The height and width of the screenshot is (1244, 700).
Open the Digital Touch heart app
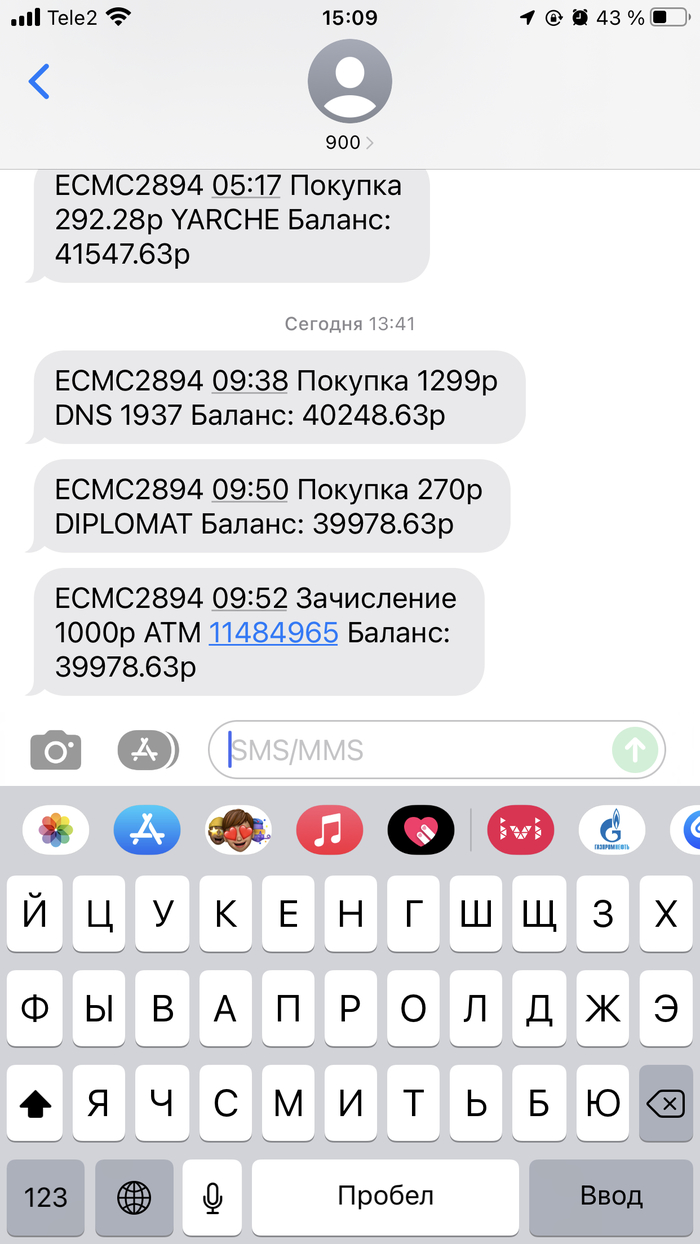[x=420, y=829]
